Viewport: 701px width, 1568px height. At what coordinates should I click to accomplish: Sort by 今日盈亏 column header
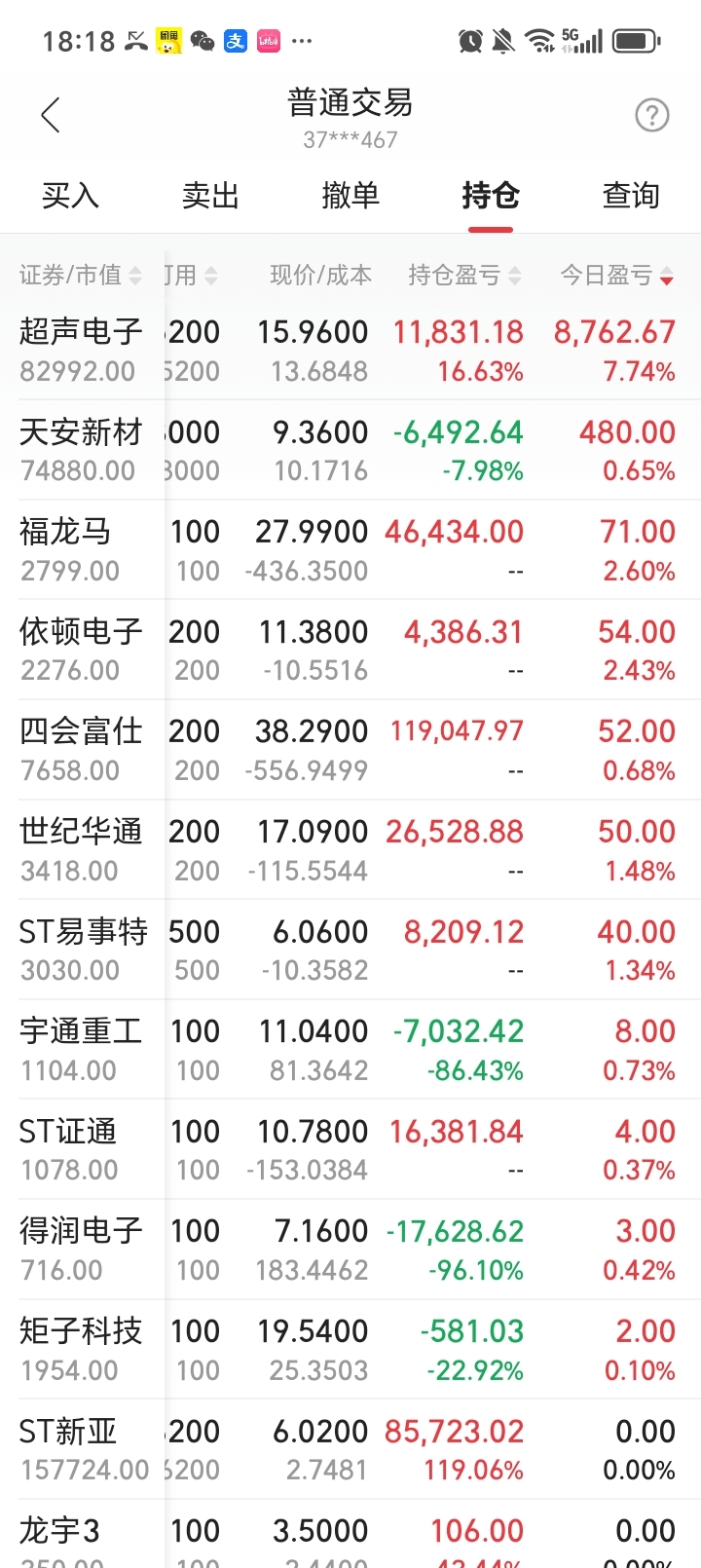click(x=617, y=276)
